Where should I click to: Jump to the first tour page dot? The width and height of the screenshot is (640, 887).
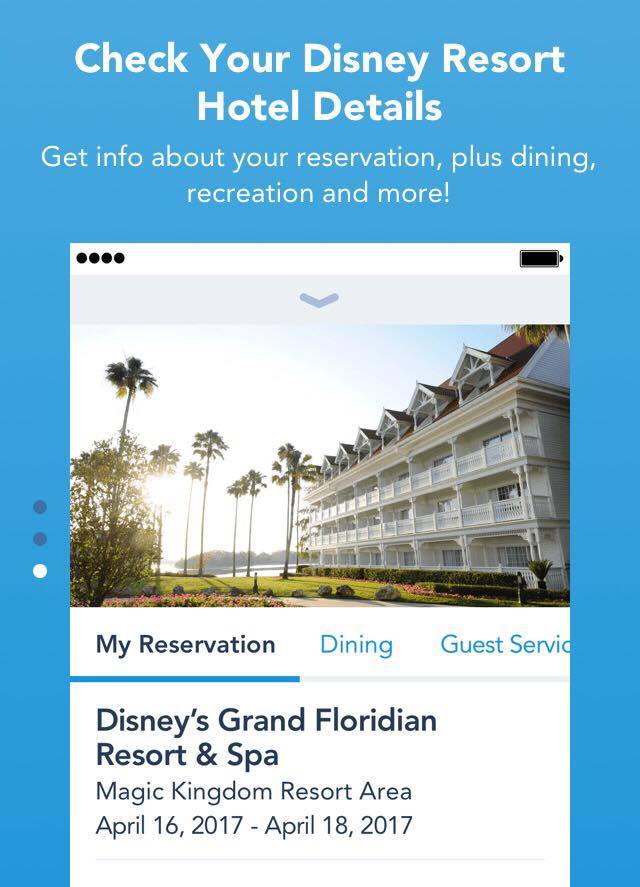tap(40, 507)
